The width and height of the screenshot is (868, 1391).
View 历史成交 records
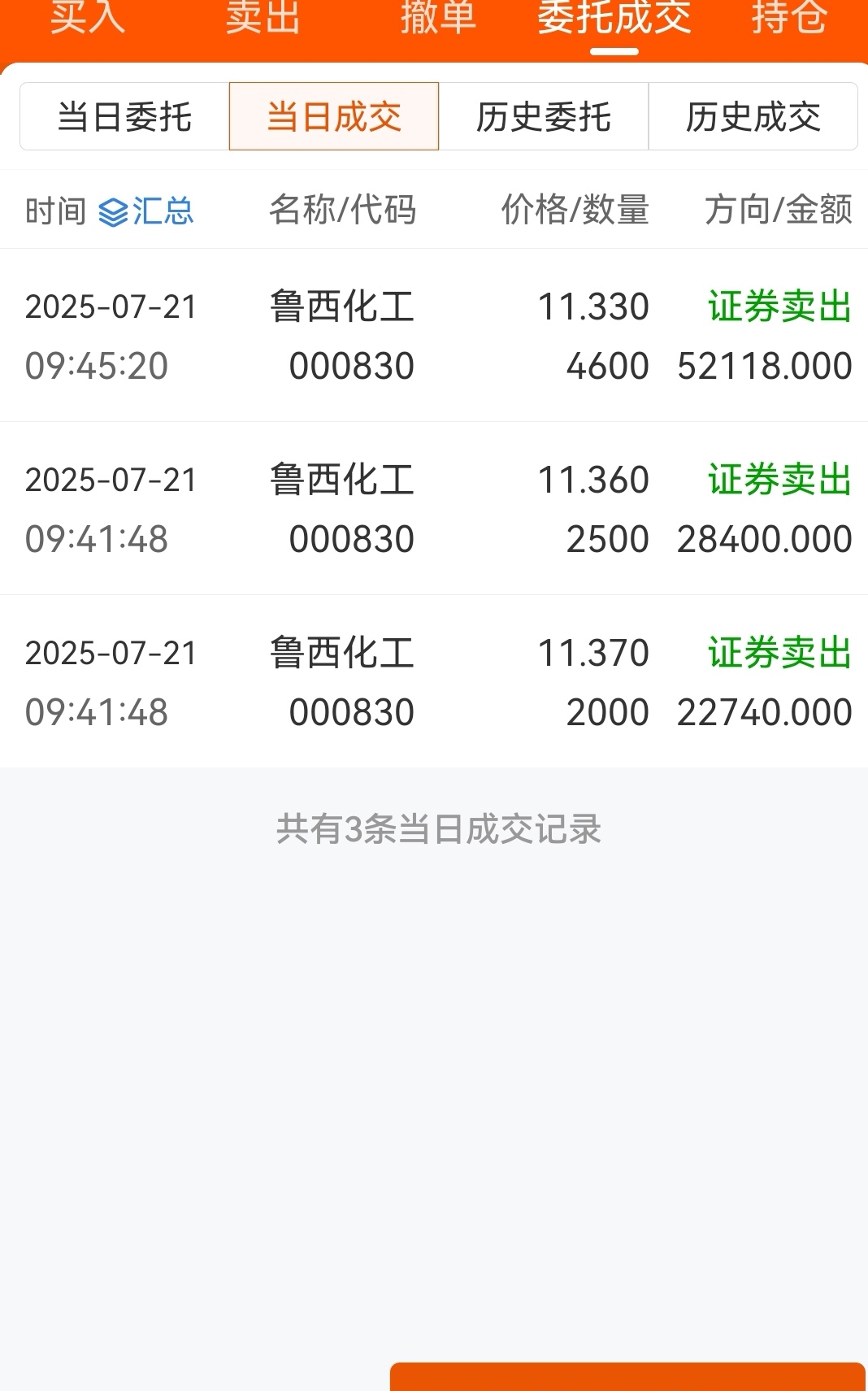coord(753,116)
